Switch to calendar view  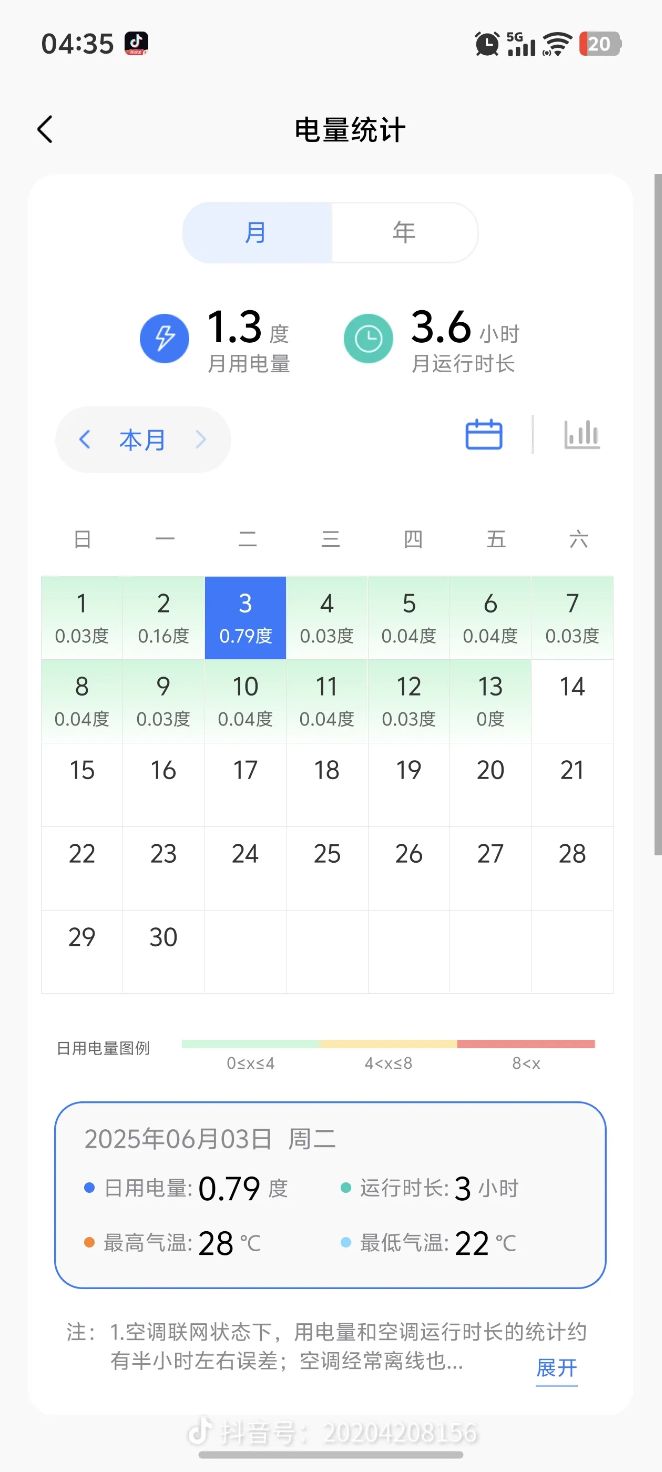click(484, 435)
